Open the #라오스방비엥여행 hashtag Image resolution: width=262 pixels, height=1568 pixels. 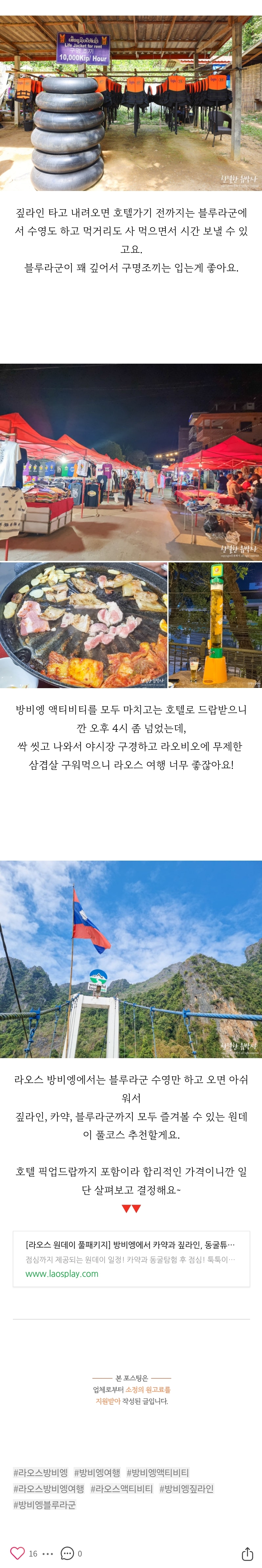coord(49,1488)
